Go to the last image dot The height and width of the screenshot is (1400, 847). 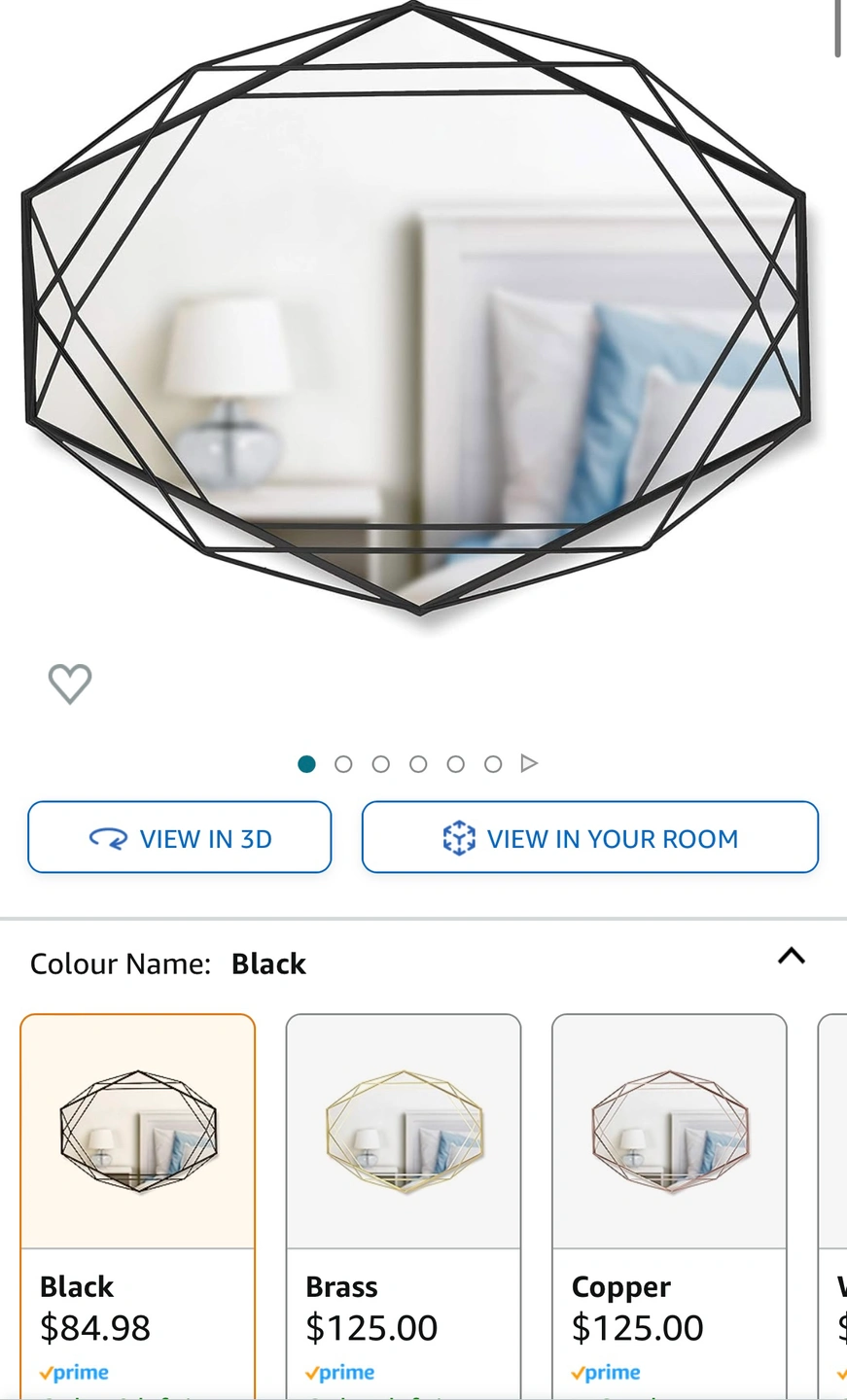[493, 764]
